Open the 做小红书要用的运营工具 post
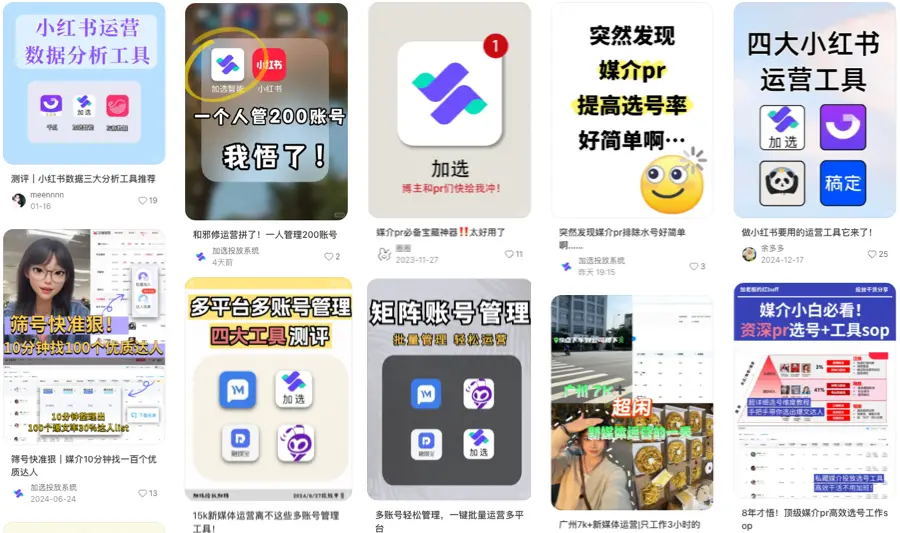This screenshot has height=533, width=900. coord(814,110)
